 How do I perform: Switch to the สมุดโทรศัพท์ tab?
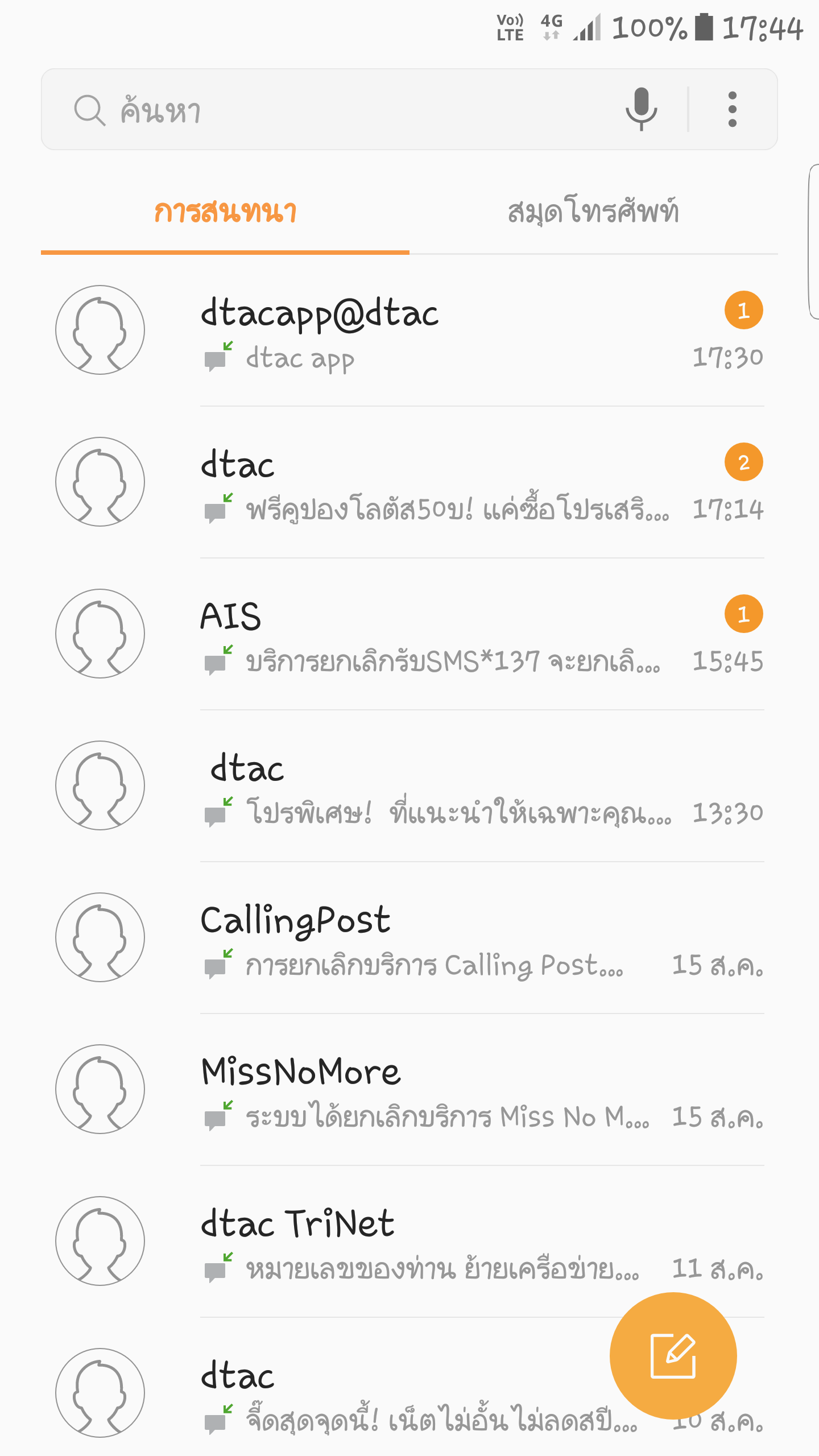pyautogui.click(x=593, y=212)
